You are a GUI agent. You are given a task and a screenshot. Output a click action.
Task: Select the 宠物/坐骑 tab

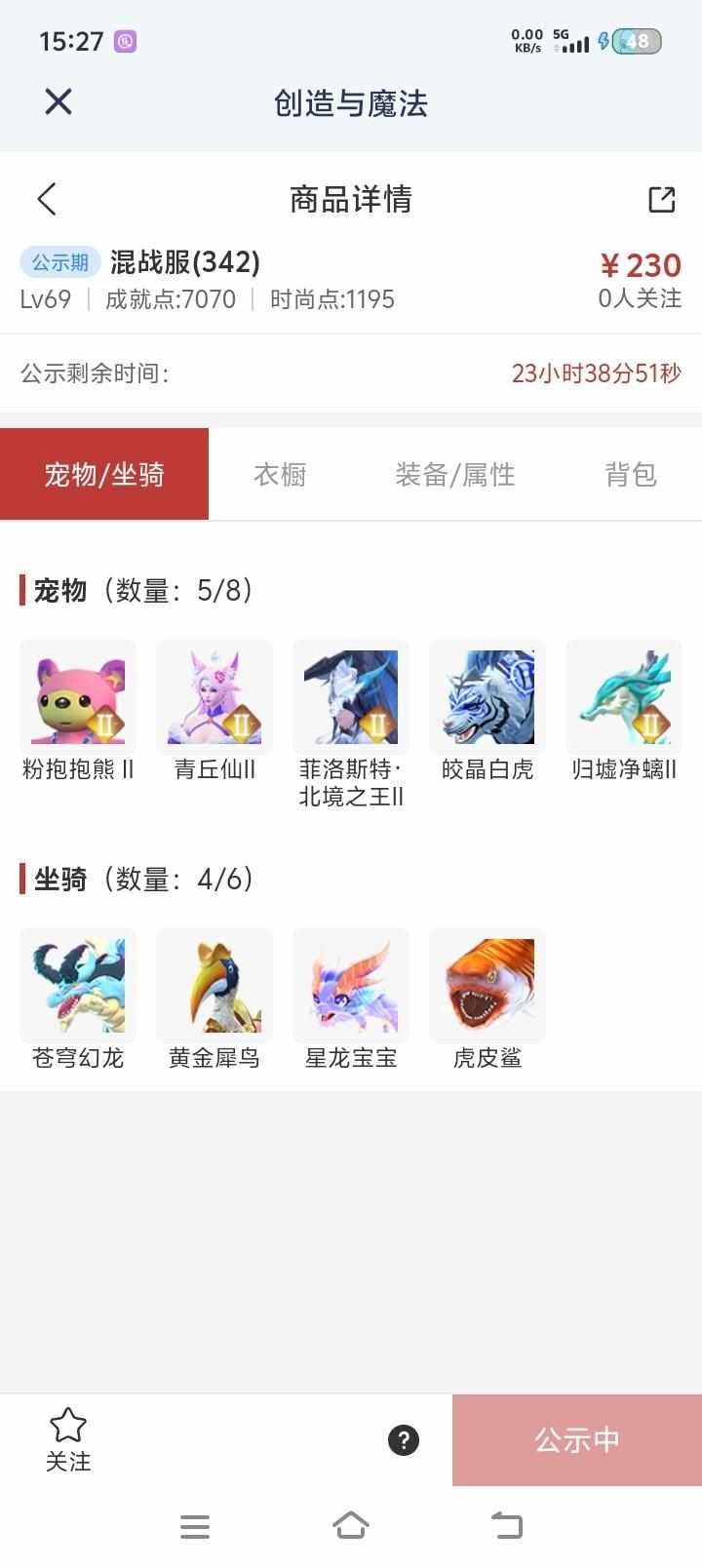(104, 475)
